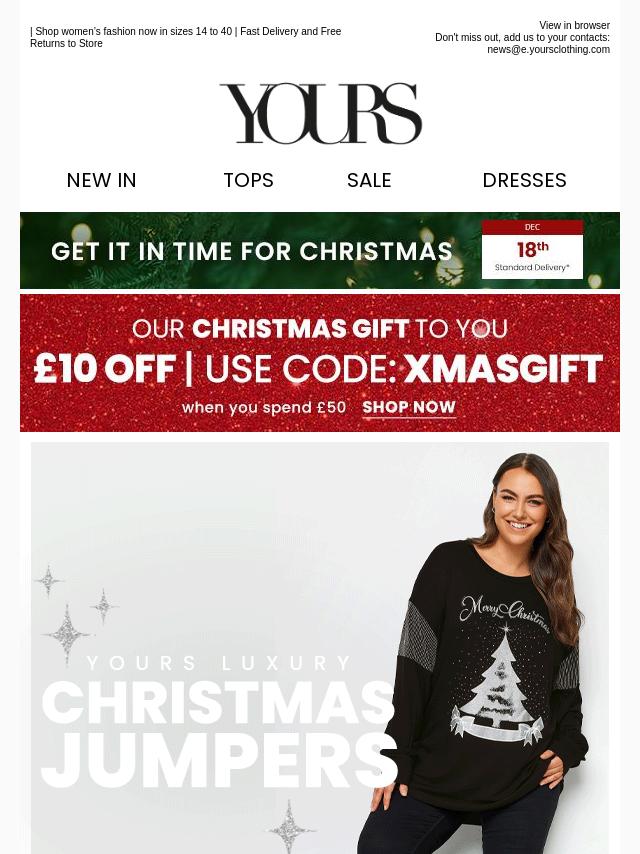The width and height of the screenshot is (640, 854).
Task: Browse the TOPS category
Action: tap(248, 180)
